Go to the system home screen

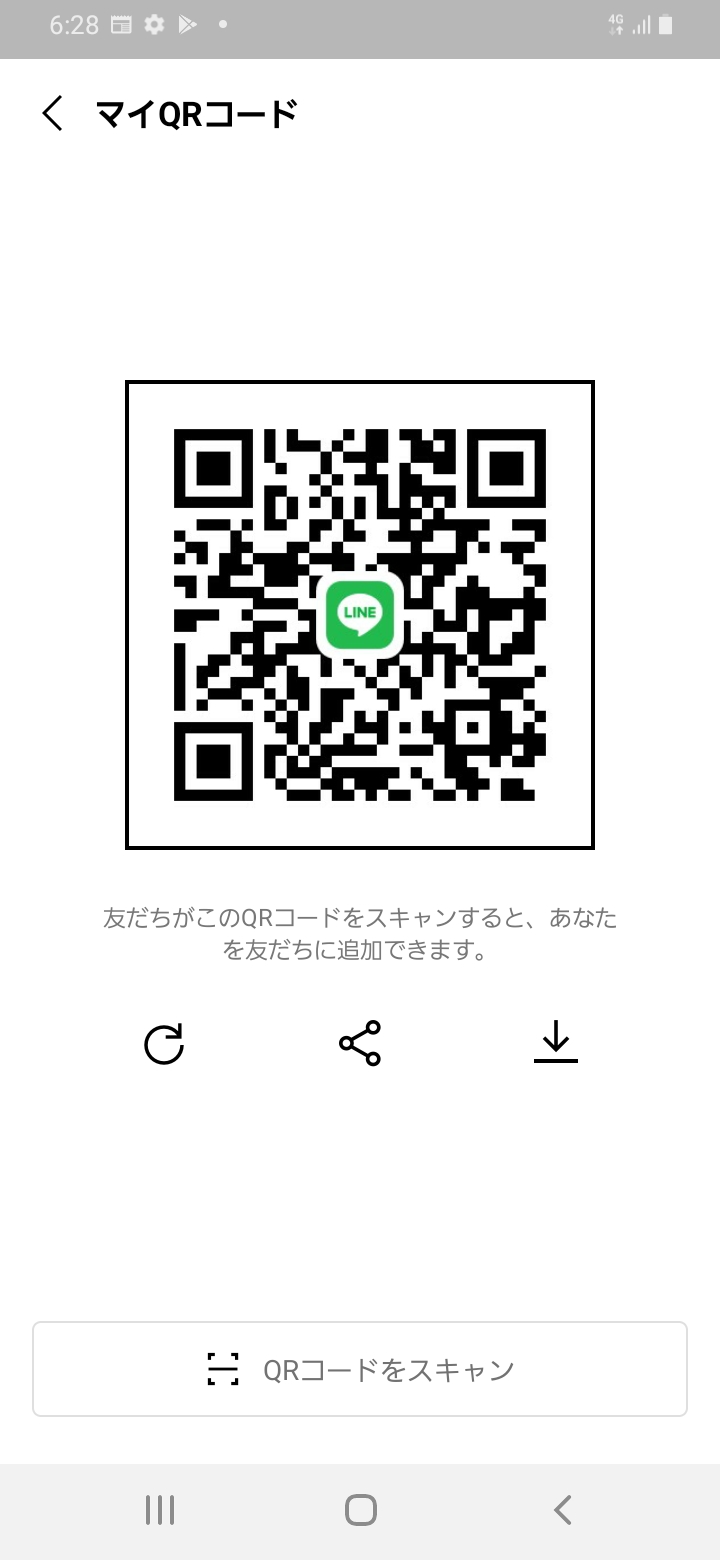[360, 1510]
